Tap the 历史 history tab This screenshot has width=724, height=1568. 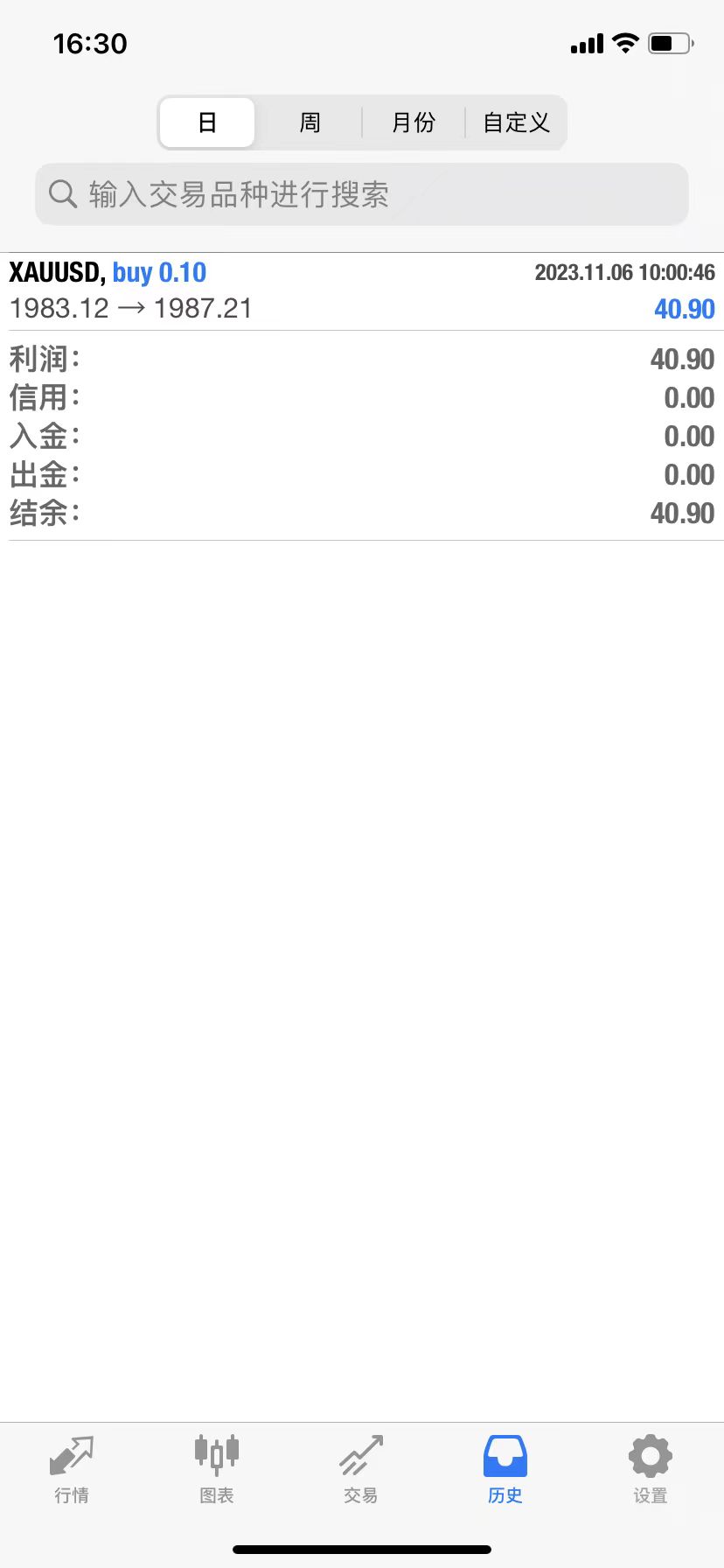(505, 1470)
